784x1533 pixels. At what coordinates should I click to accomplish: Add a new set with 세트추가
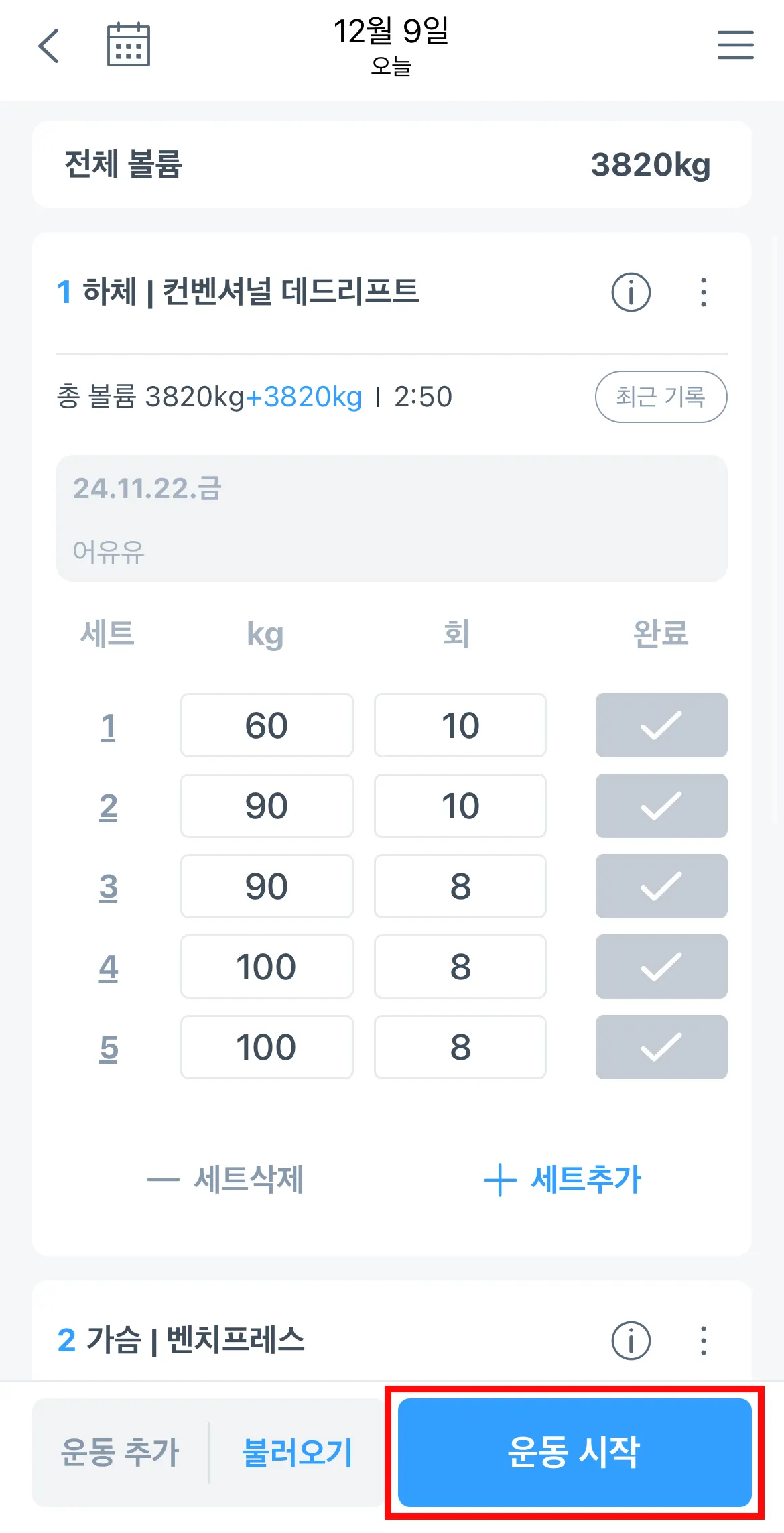(x=563, y=1180)
